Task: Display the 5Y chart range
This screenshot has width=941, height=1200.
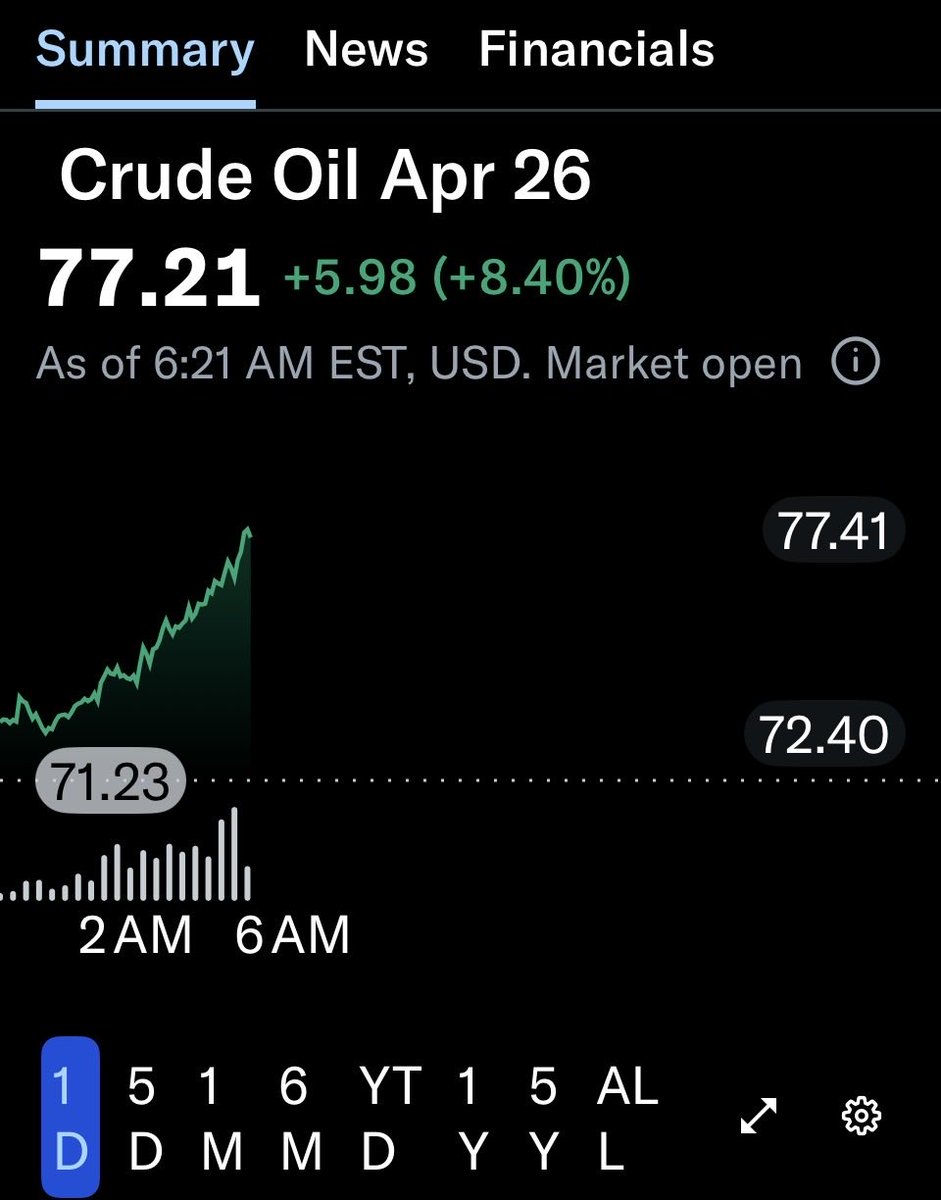Action: [542, 1118]
